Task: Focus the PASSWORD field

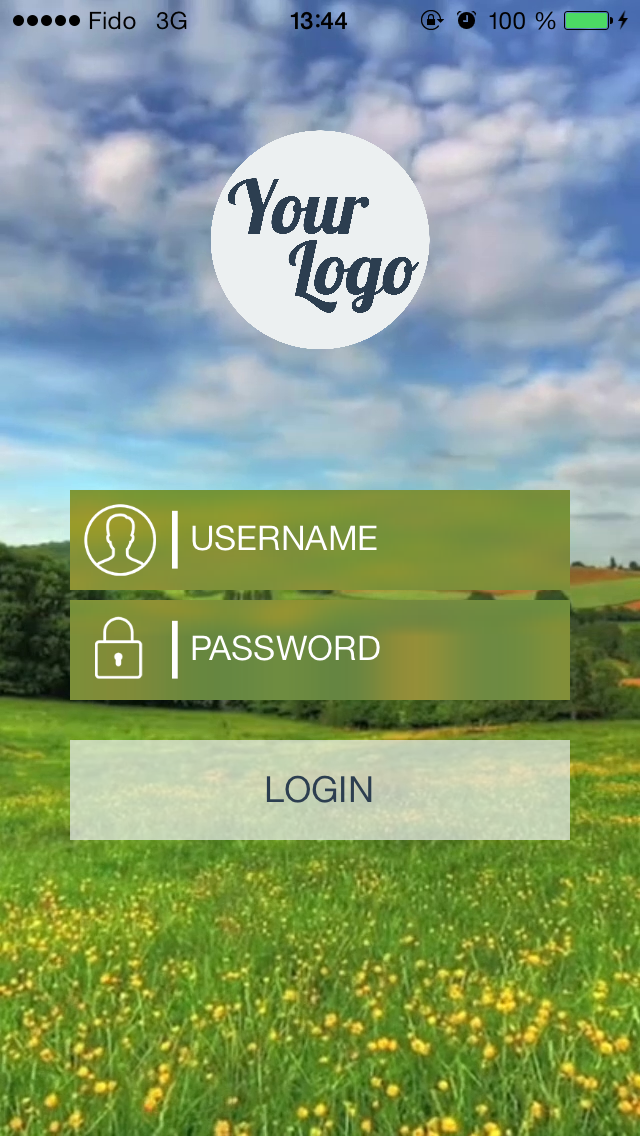Action: coord(370,649)
